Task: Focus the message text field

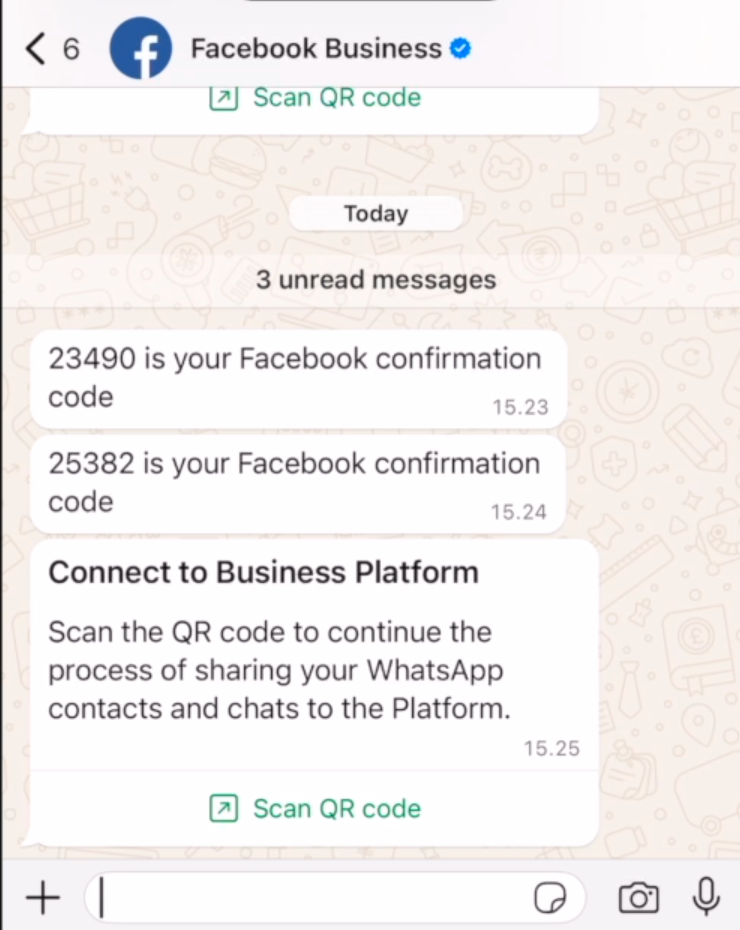Action: click(x=310, y=898)
